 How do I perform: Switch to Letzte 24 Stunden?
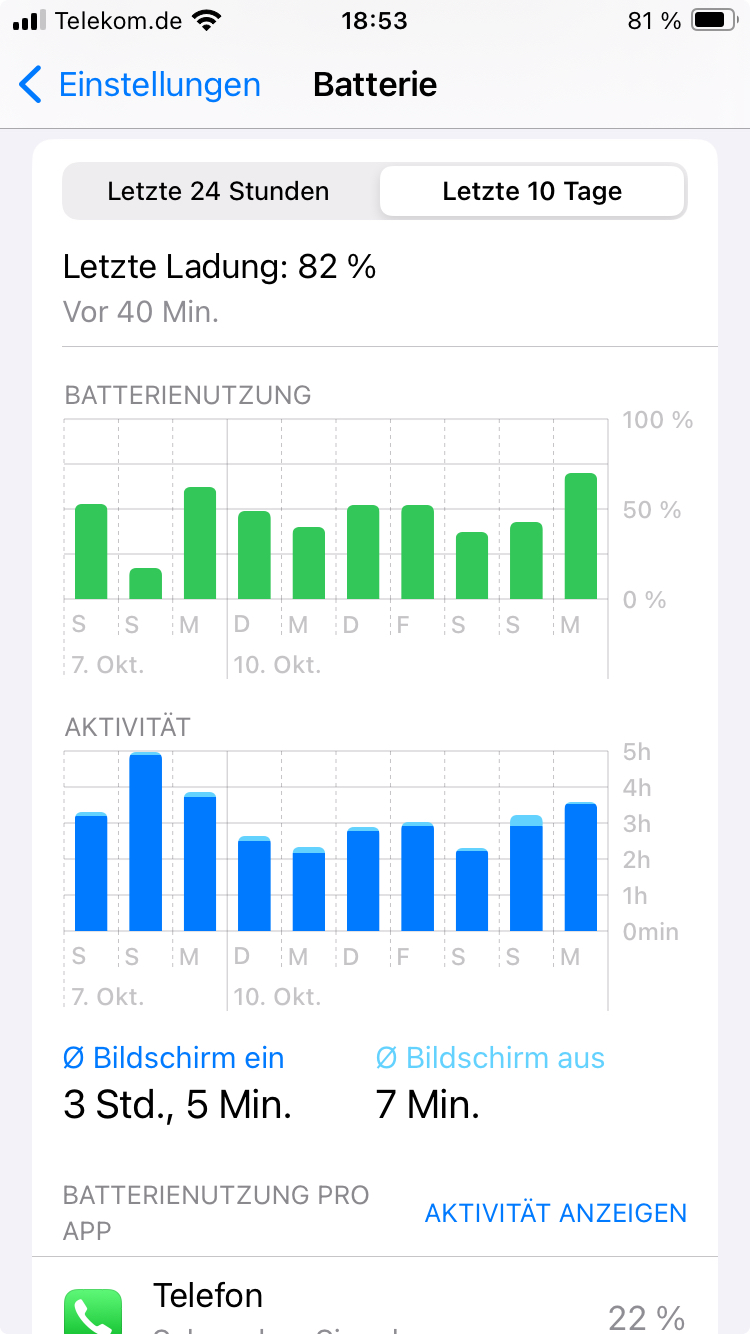click(x=218, y=191)
